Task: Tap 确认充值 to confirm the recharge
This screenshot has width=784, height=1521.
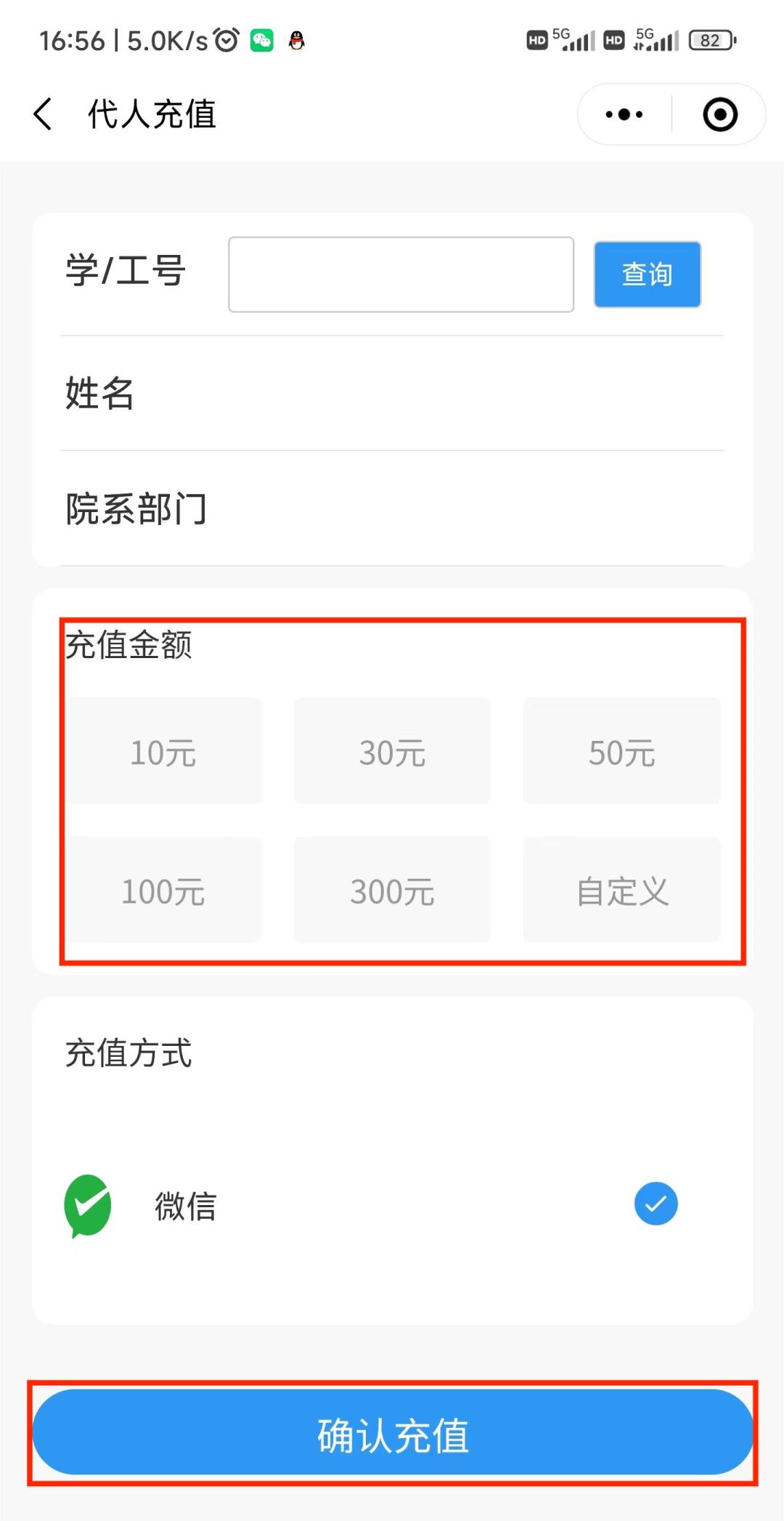Action: coord(392,1432)
